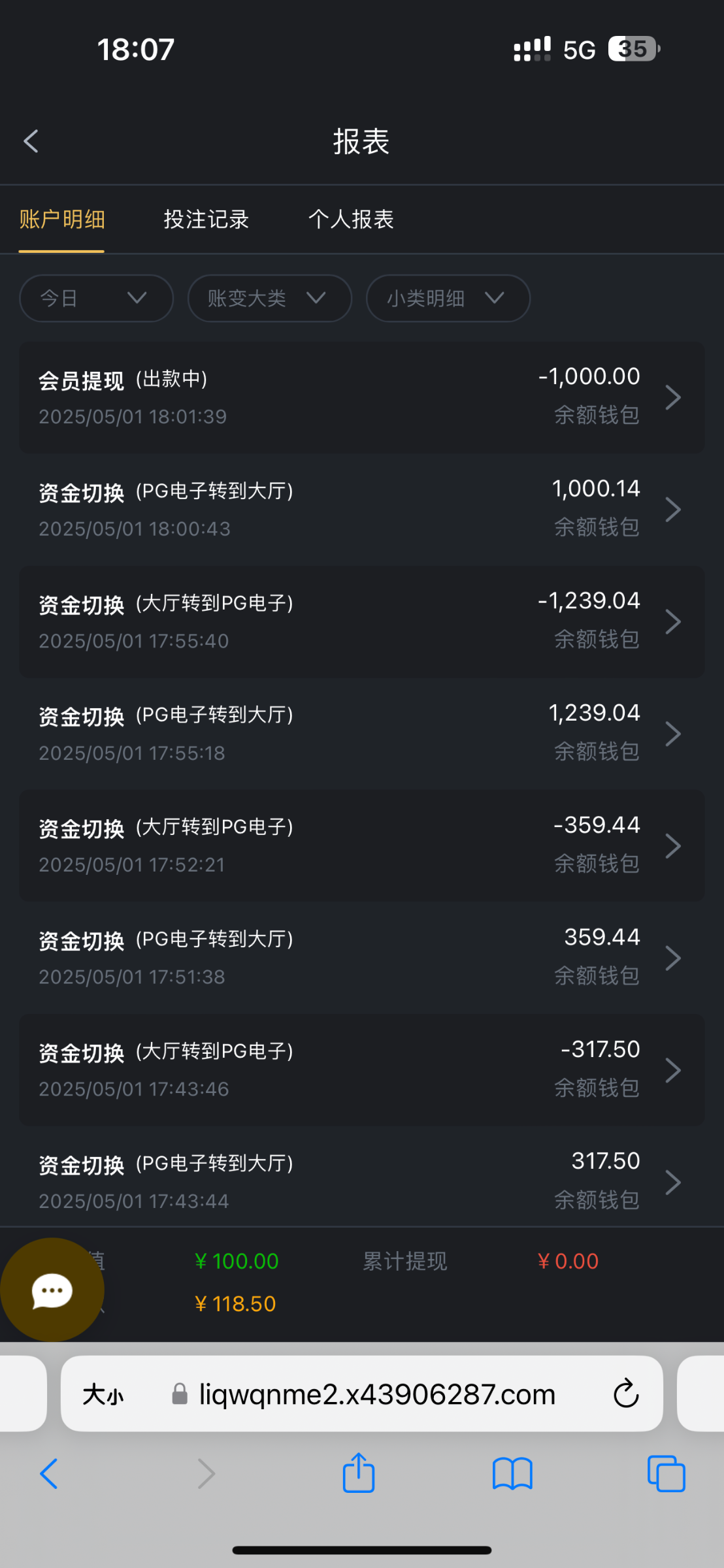Switch to the 投注记录 tab

pos(206,220)
